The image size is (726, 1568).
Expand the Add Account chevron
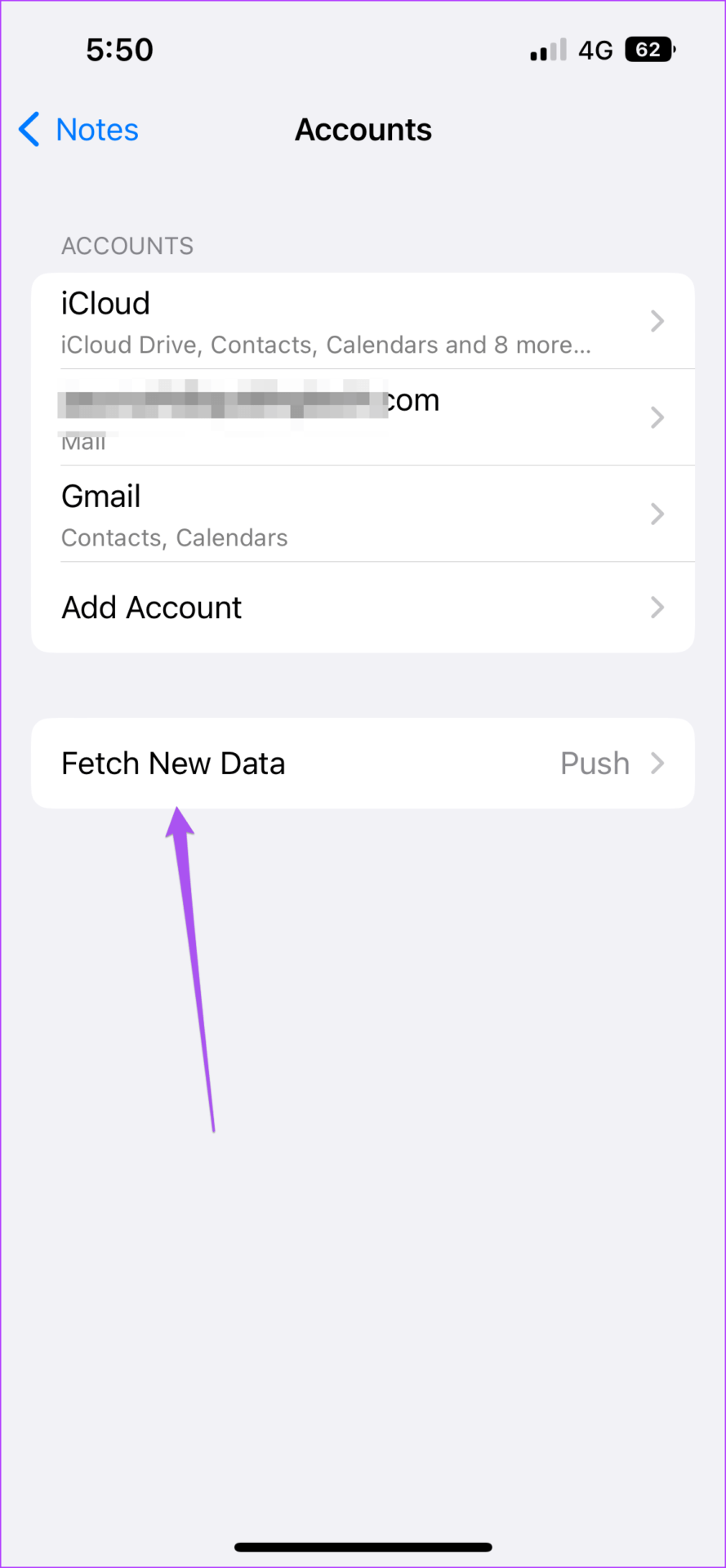tap(657, 608)
